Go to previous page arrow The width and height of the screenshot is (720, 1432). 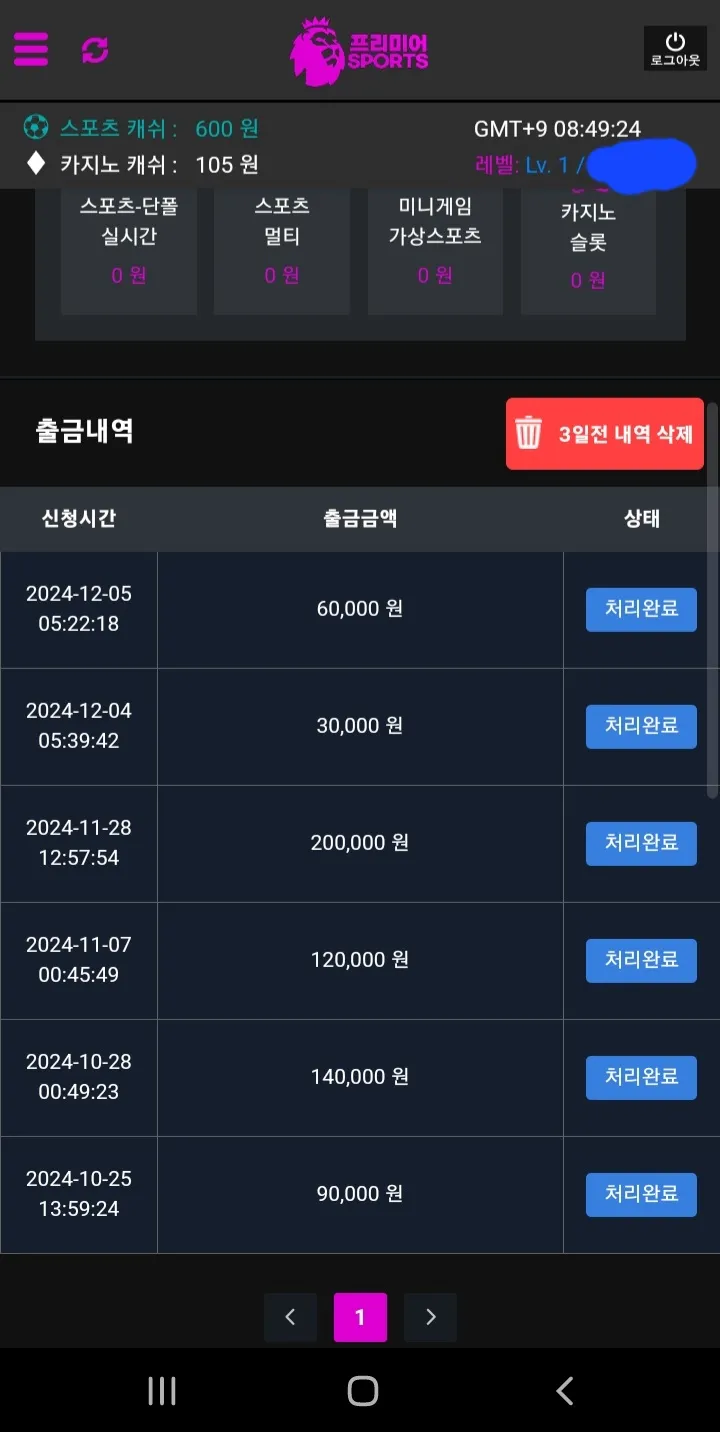[x=290, y=1317]
